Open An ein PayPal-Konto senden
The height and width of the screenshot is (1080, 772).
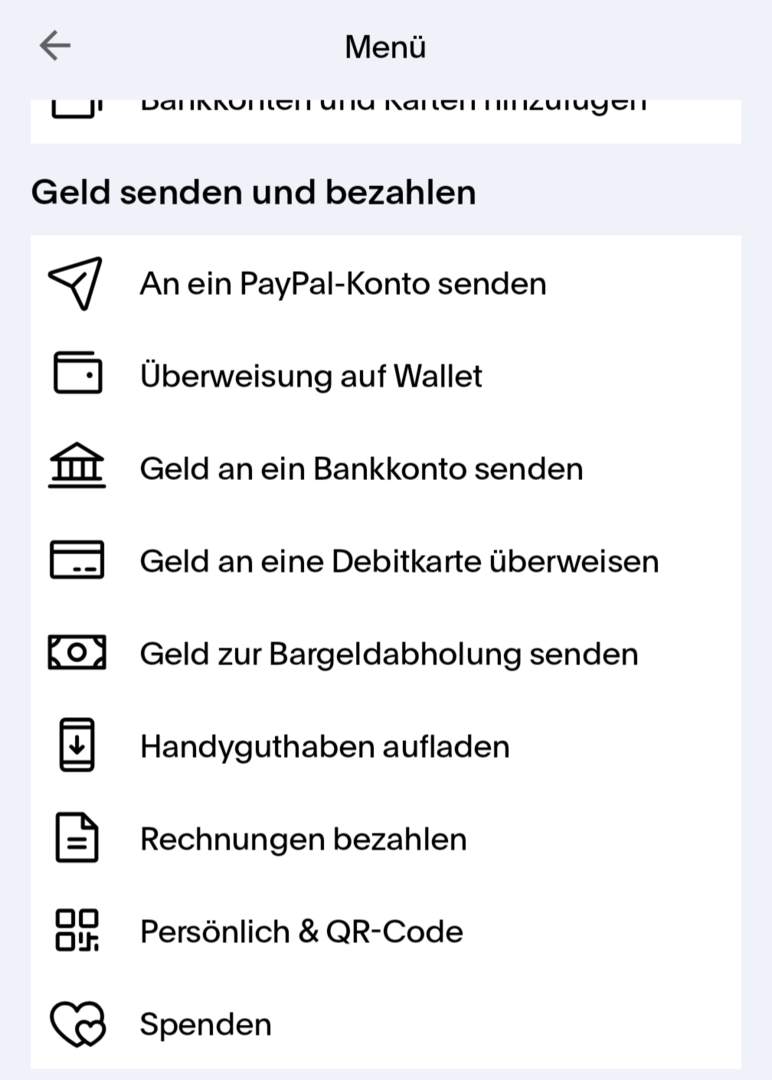pyautogui.click(x=342, y=284)
